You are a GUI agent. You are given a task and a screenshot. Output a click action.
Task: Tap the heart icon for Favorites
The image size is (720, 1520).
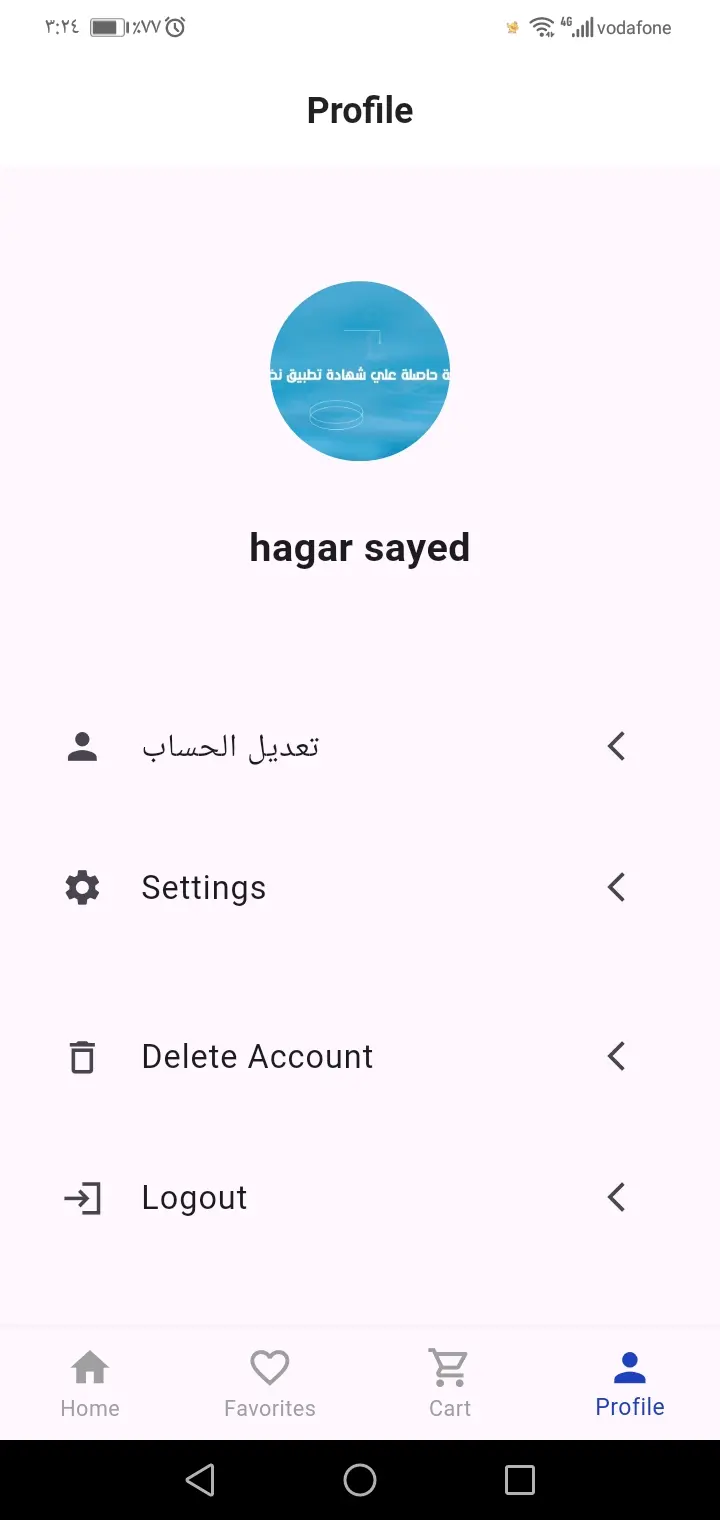(x=269, y=1365)
